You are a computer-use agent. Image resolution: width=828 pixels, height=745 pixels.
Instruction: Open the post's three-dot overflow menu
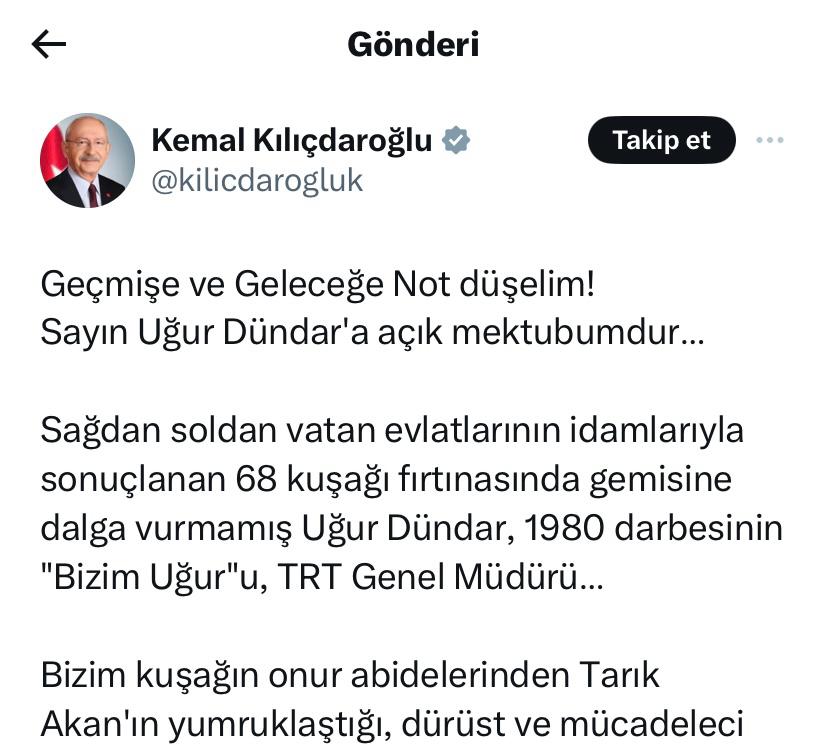(x=769, y=141)
